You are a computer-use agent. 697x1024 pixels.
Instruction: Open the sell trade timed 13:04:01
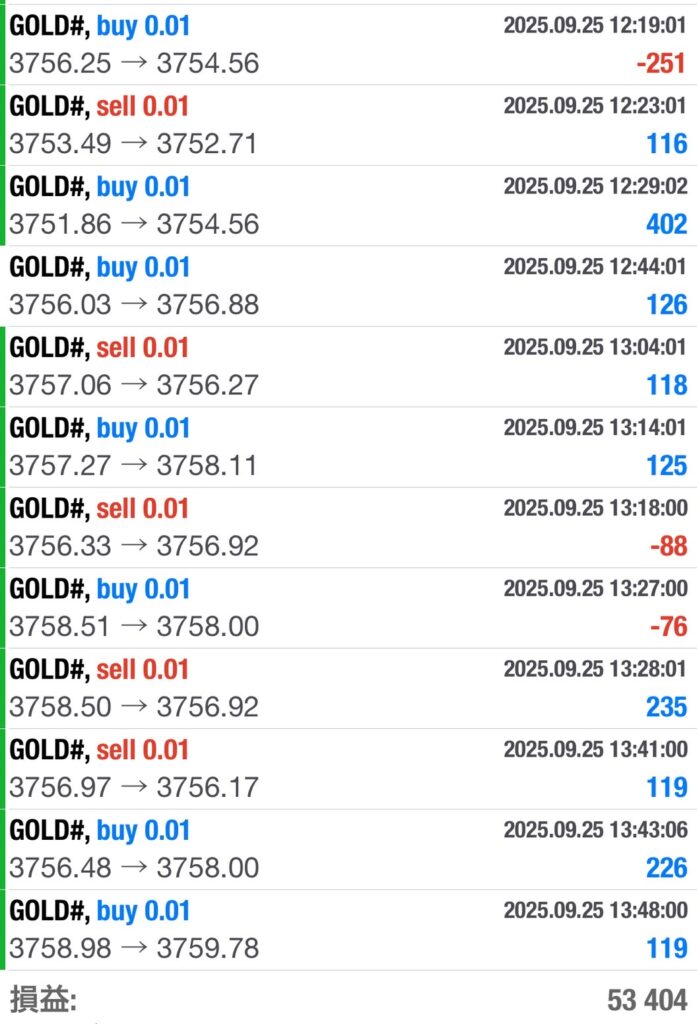pyautogui.click(x=348, y=366)
